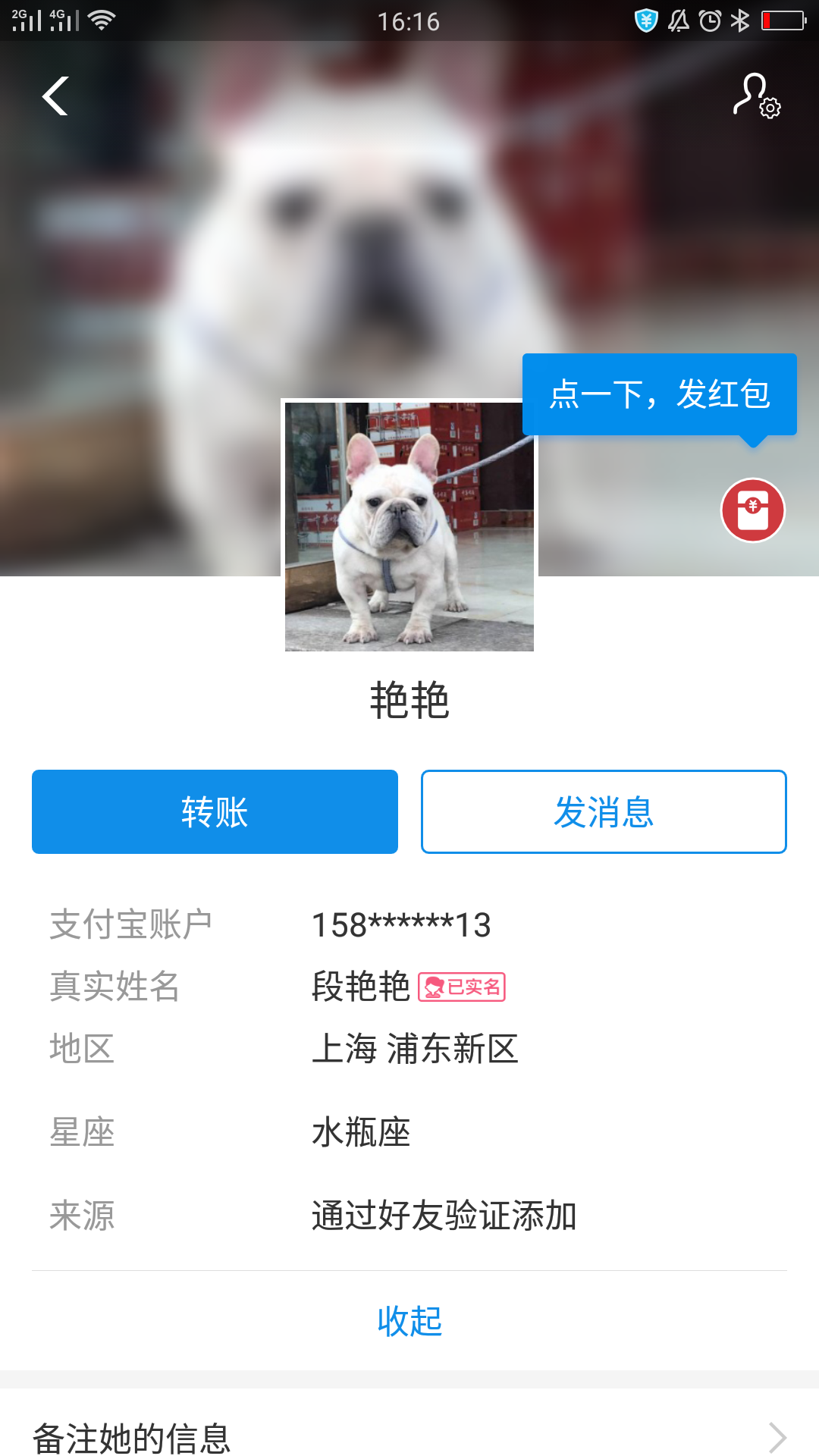Open friend settings icon at top right
The image size is (819, 1456).
(756, 96)
